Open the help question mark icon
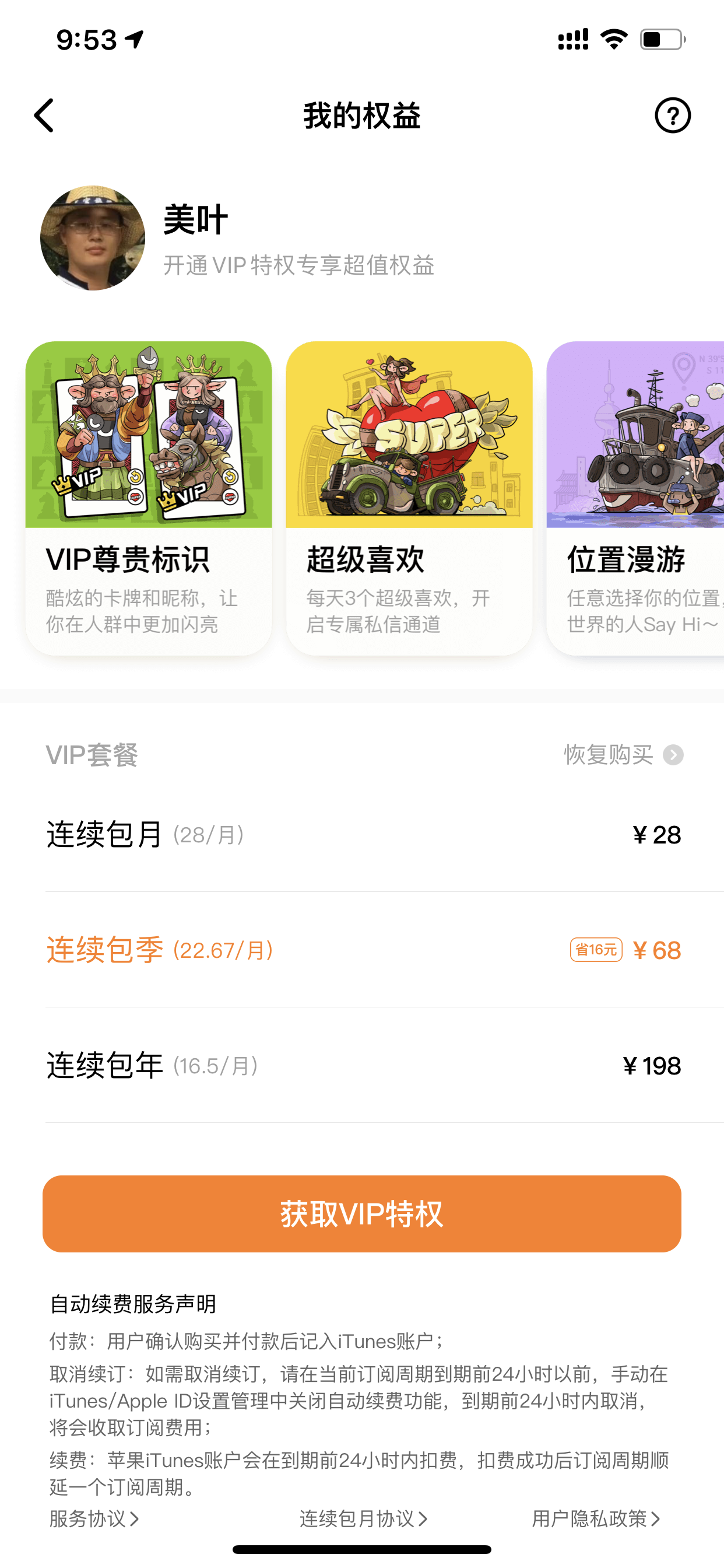This screenshot has width=724, height=1568. coord(672,115)
